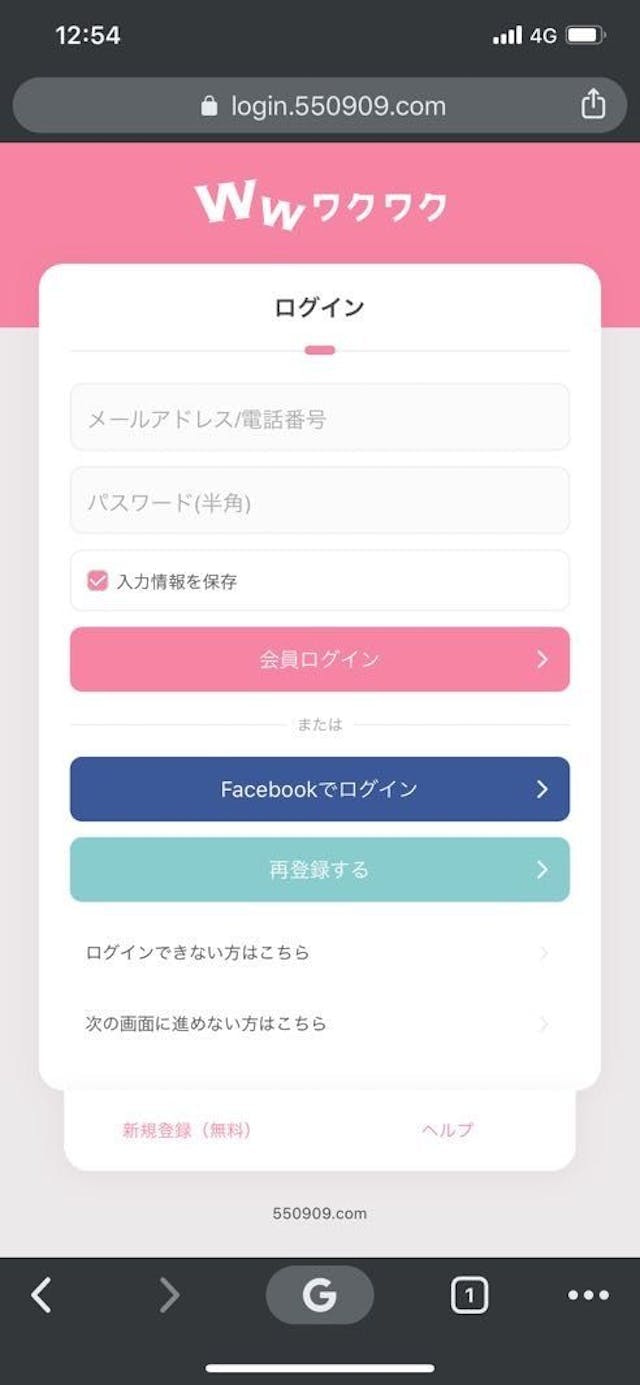
Task: Tap the 会員ログイン button
Action: point(320,659)
